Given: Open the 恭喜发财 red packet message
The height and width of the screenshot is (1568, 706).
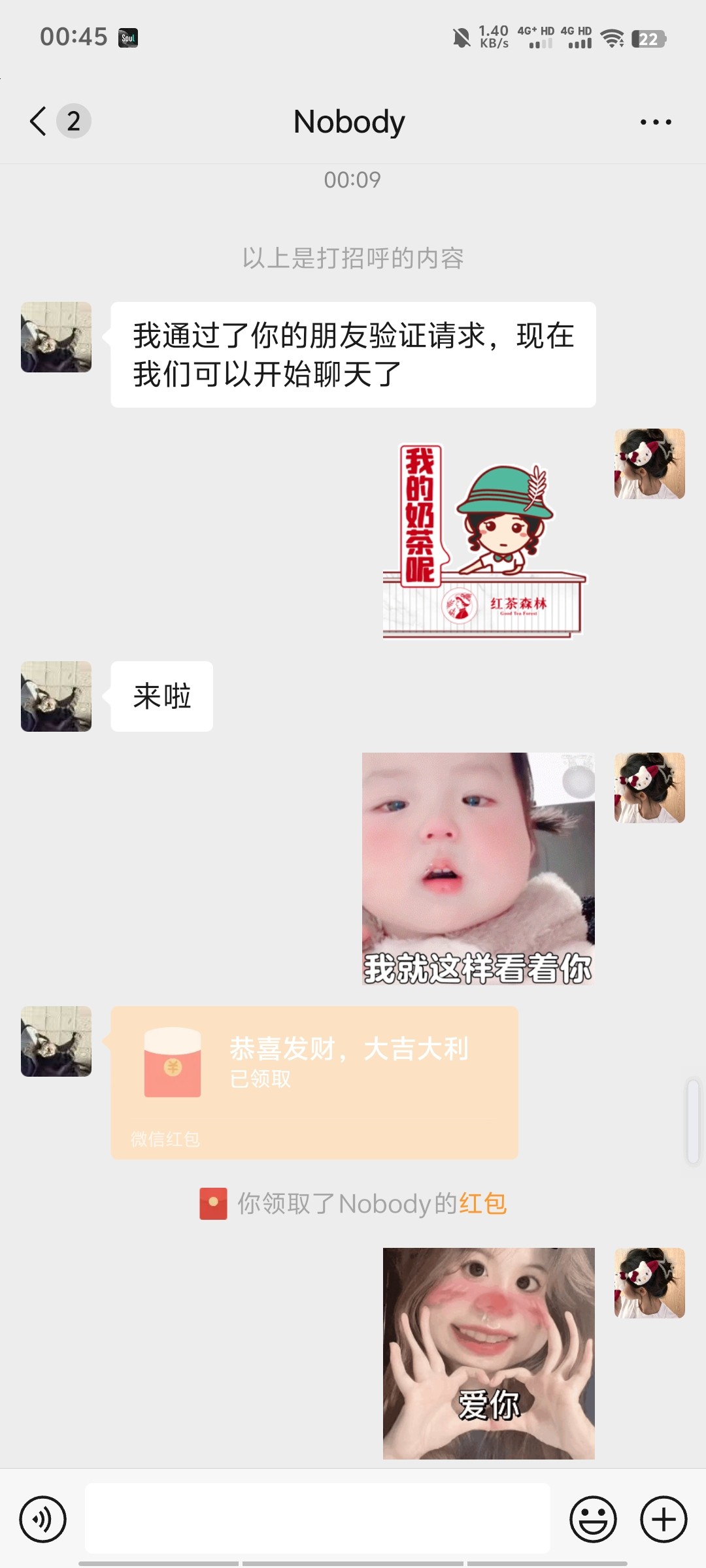Looking at the screenshot, I should pos(314,1083).
